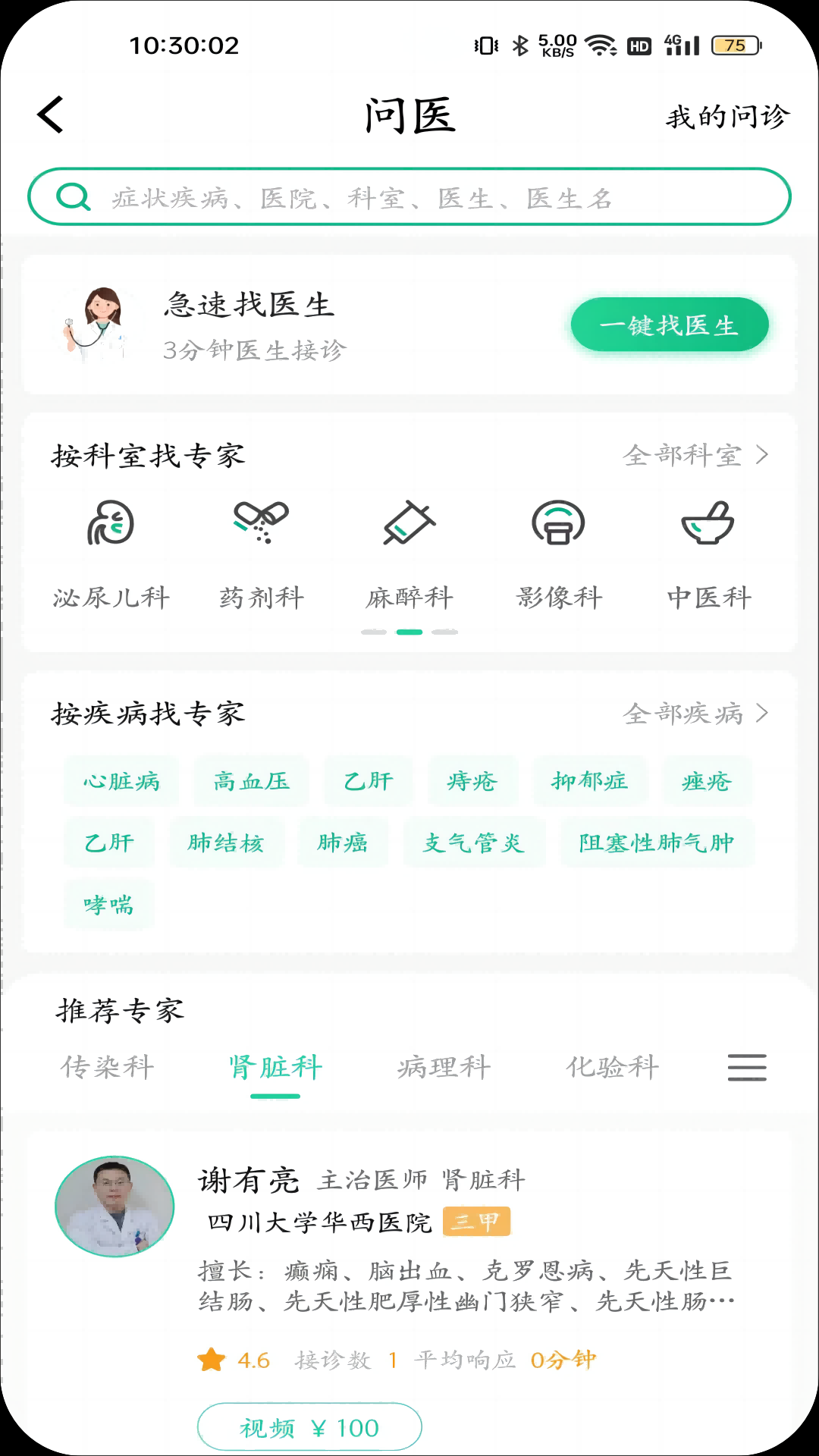Choose the 高血压 chip
Image resolution: width=819 pixels, height=1456 pixels.
(251, 781)
